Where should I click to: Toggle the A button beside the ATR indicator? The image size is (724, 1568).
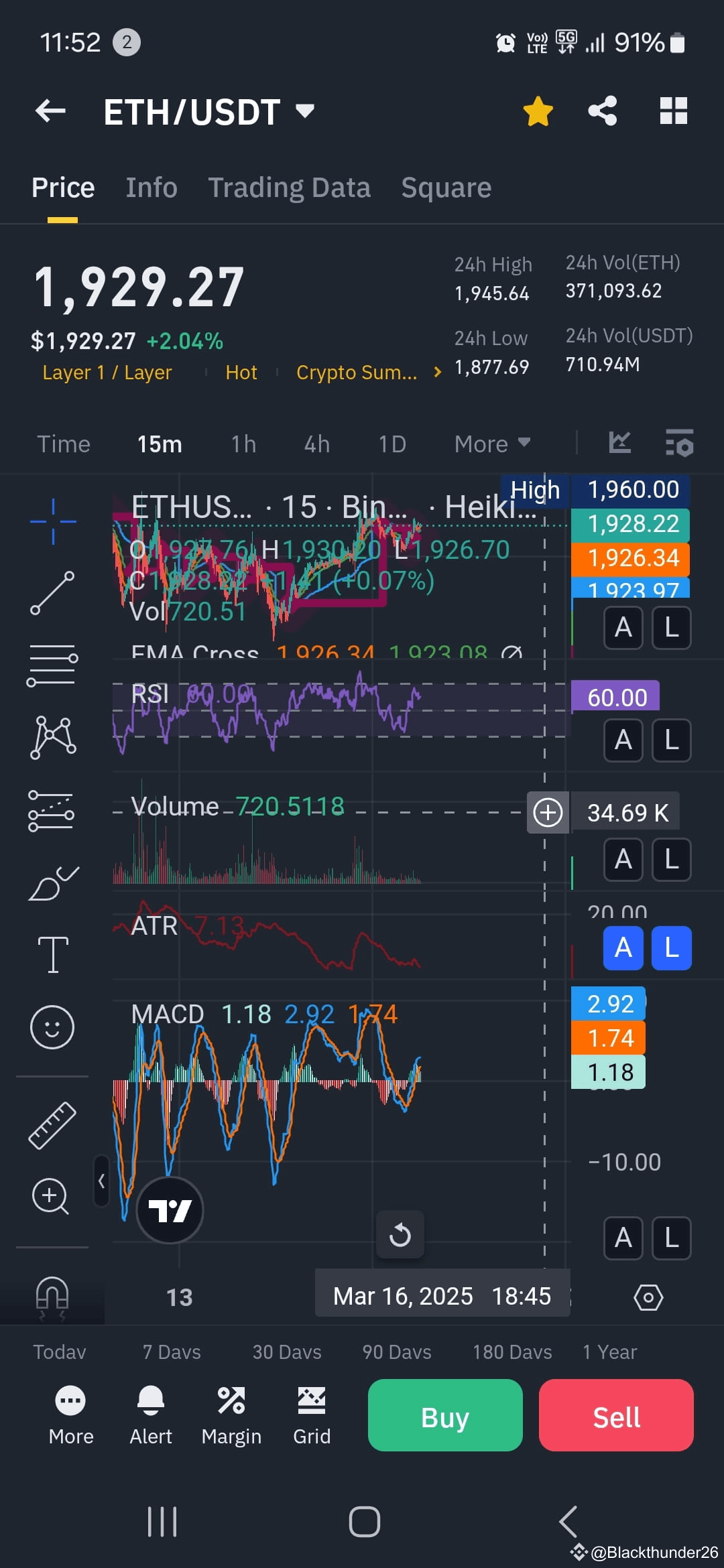tap(623, 948)
